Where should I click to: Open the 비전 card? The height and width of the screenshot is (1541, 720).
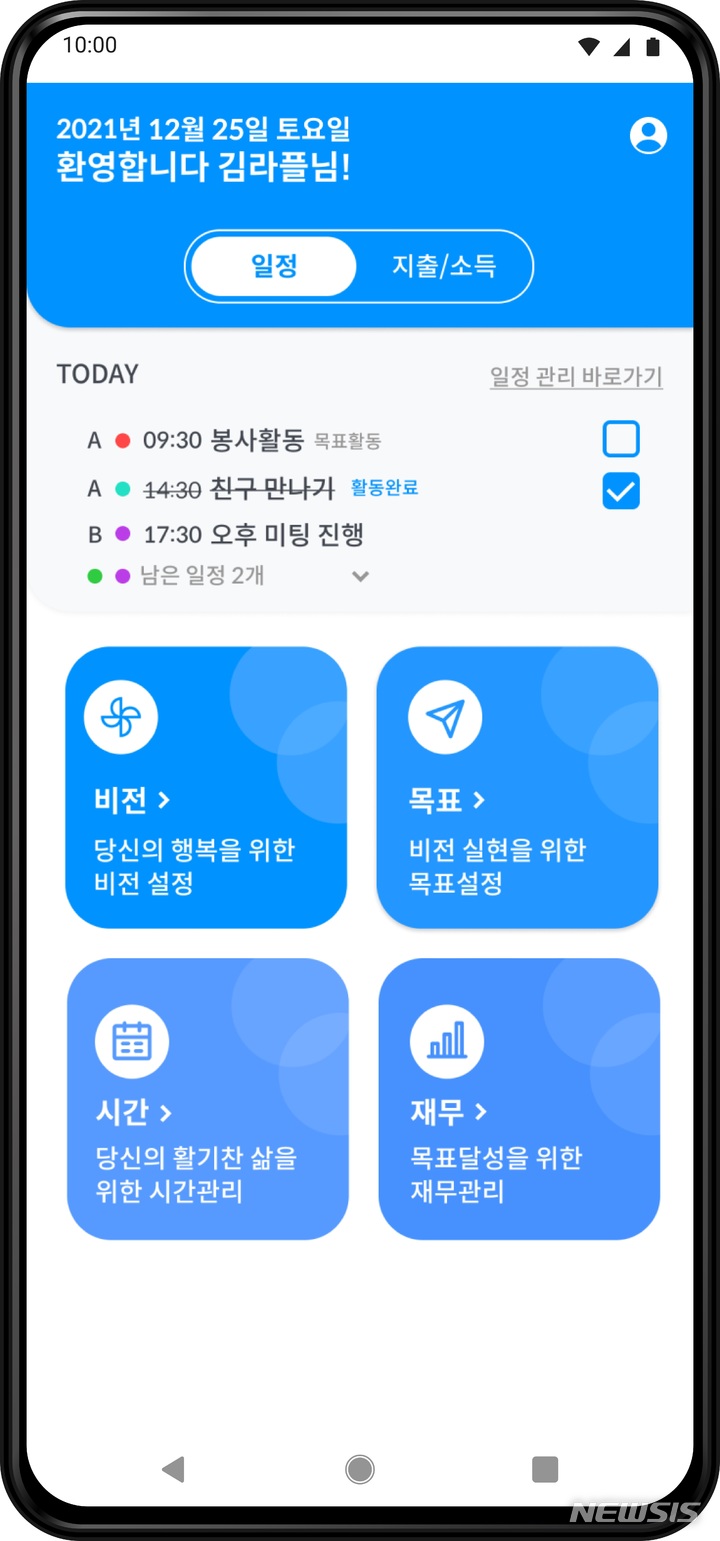(206, 787)
